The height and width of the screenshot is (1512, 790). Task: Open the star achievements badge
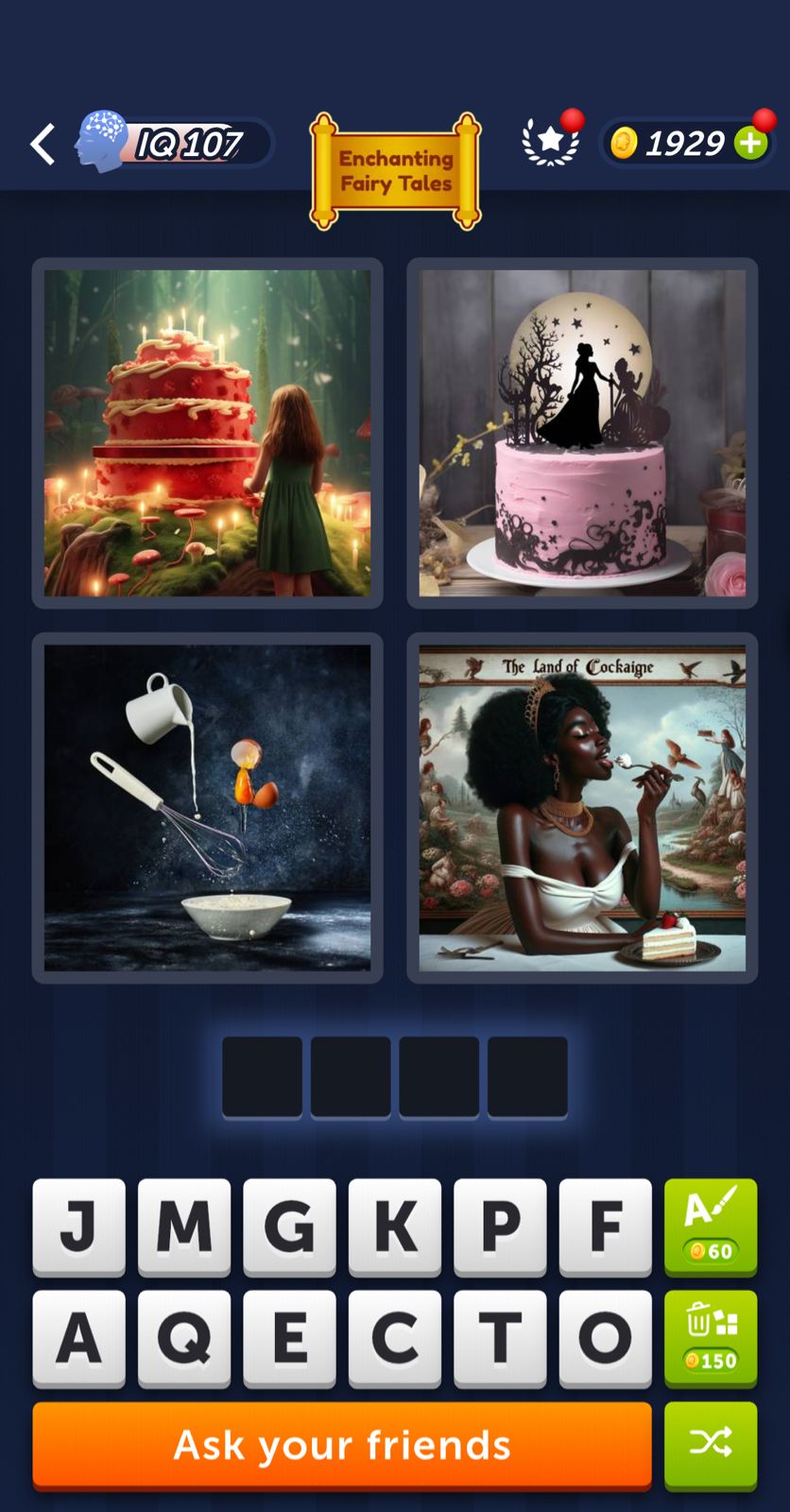pyautogui.click(x=551, y=143)
